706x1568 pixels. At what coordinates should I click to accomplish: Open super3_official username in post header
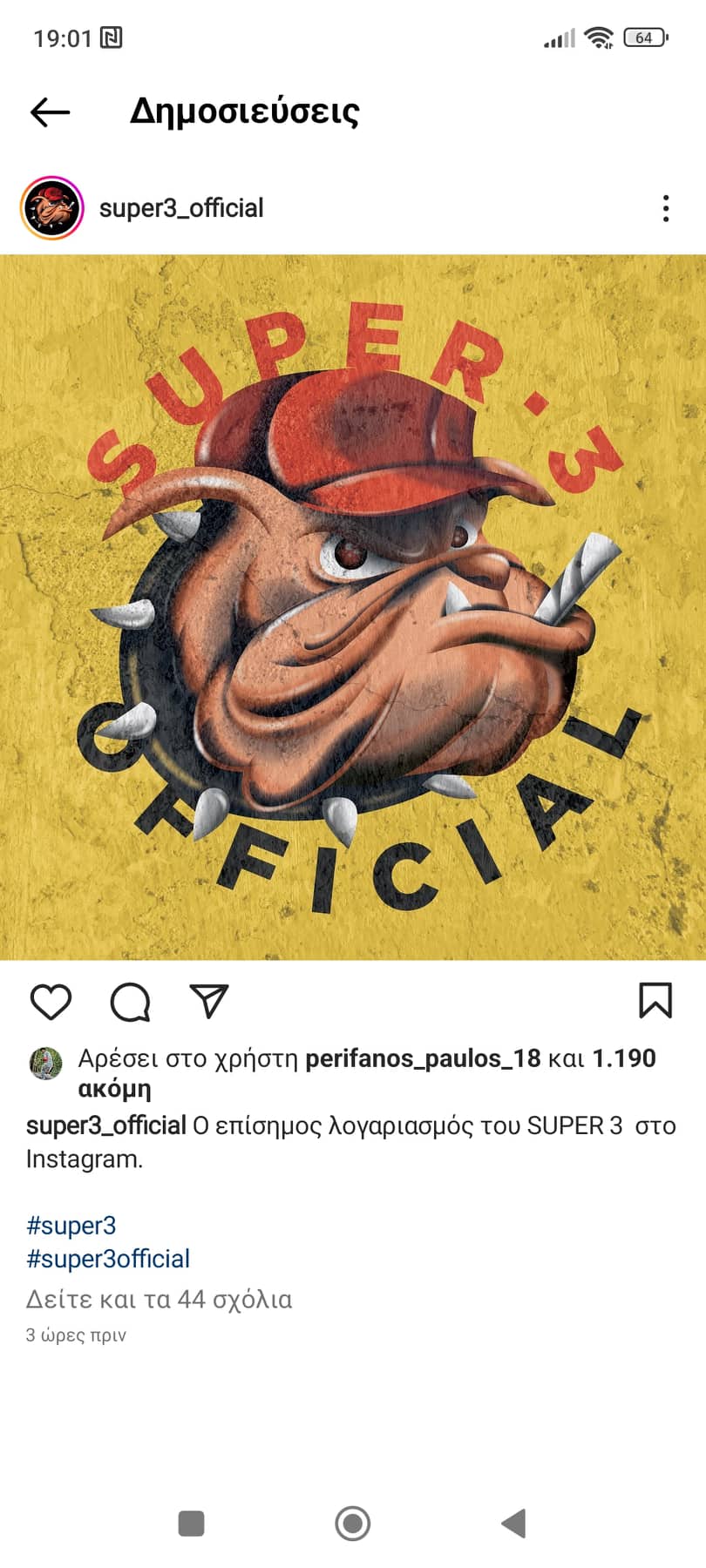click(181, 208)
